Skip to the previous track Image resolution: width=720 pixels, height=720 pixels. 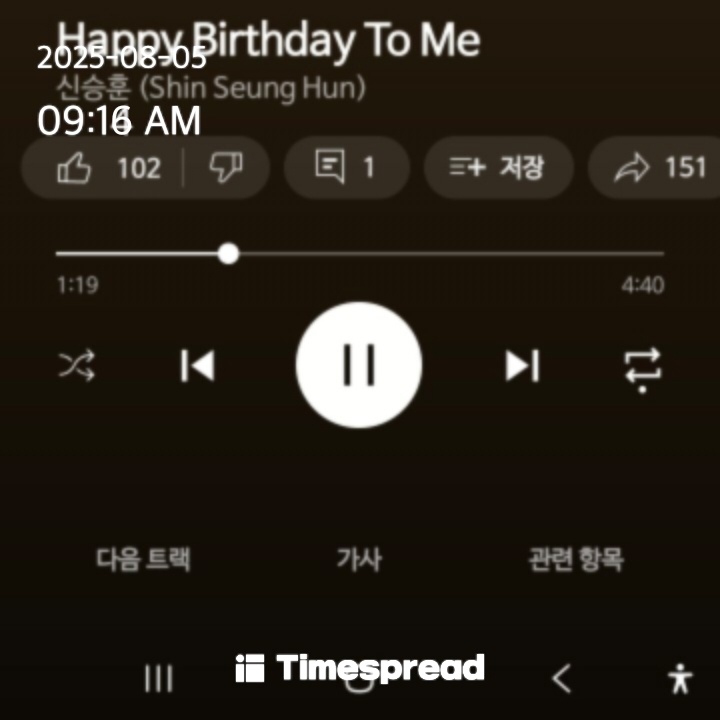(197, 366)
